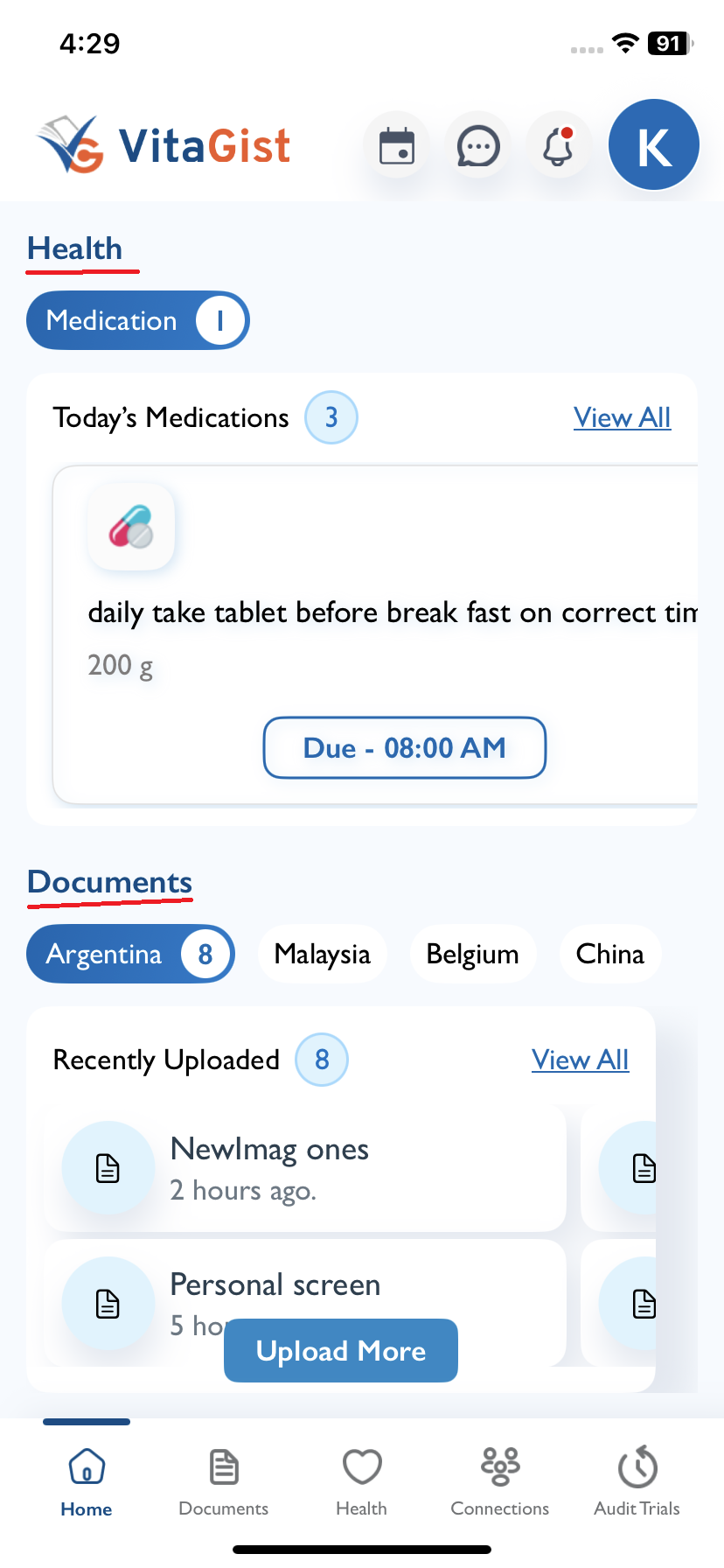Select the Medication chip
This screenshot has height=1568, width=724.
click(138, 320)
